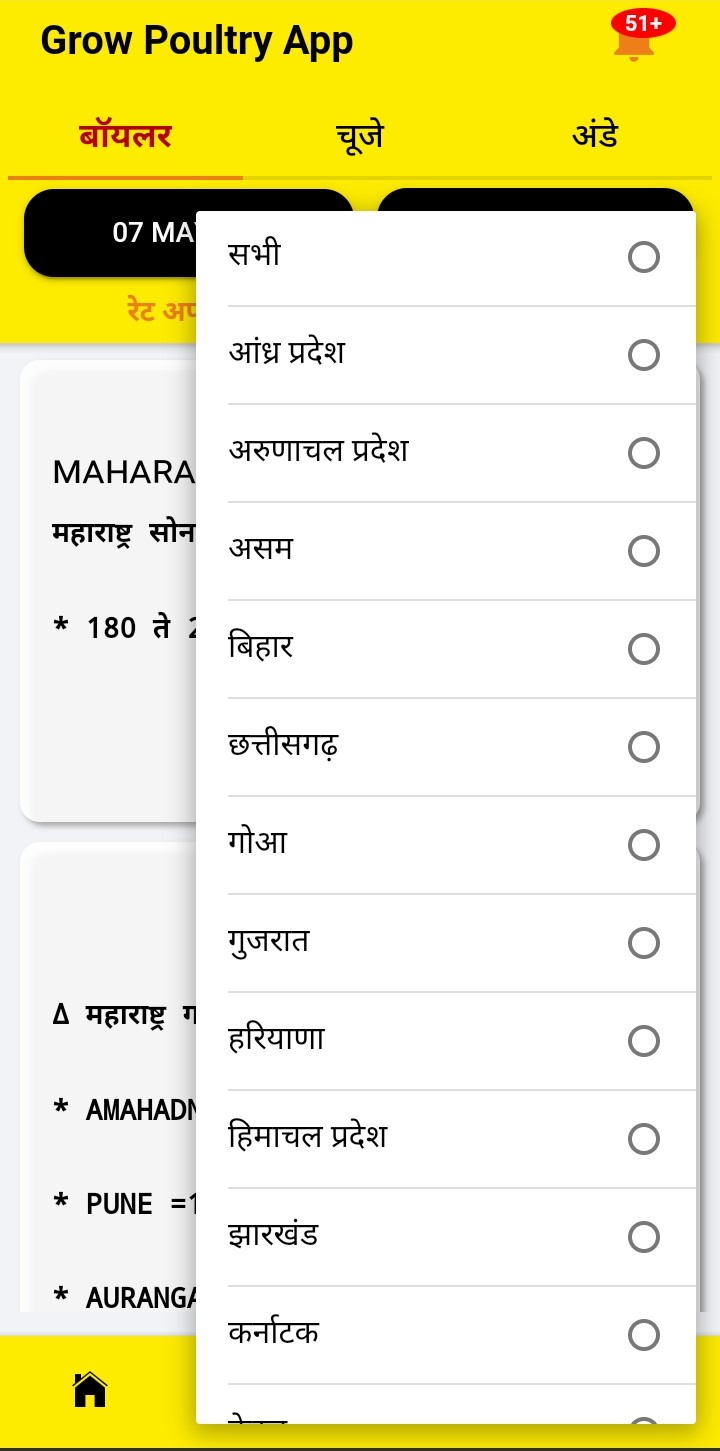This screenshot has height=1451, width=720.
Task: Select अरुणाचल प्रदेश state
Action: pyautogui.click(x=445, y=452)
